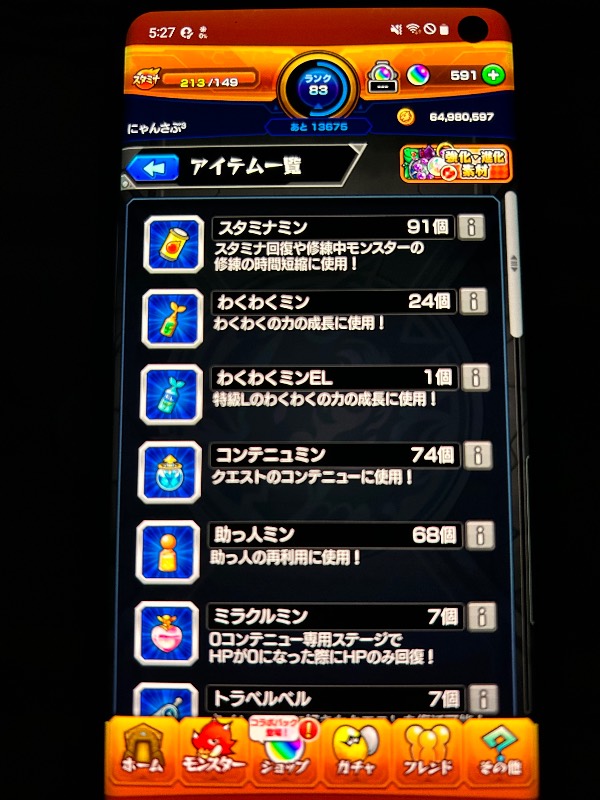This screenshot has height=800, width=600.
Task: Open info for わくわくミン
Action: pyautogui.click(x=473, y=301)
